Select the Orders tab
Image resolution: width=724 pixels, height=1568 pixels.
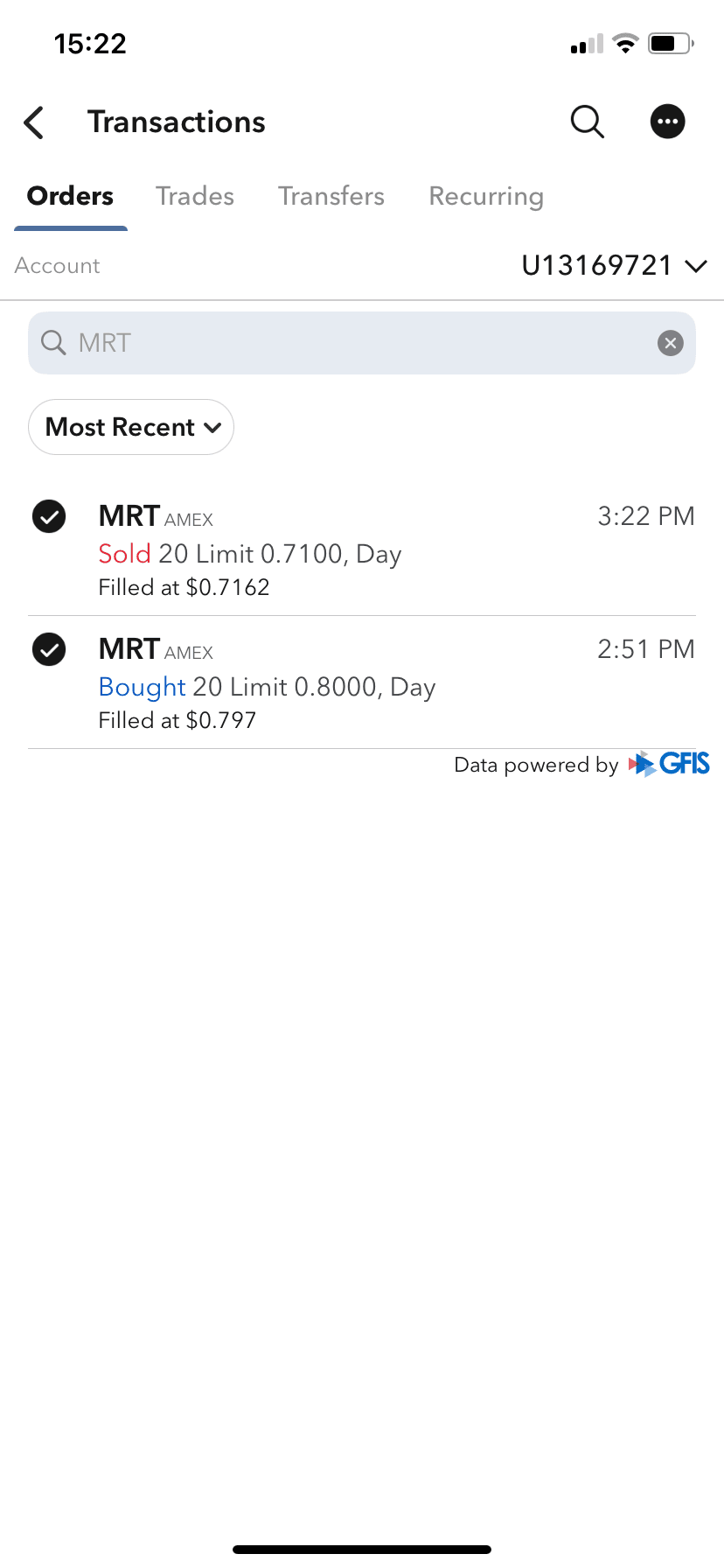(x=71, y=196)
